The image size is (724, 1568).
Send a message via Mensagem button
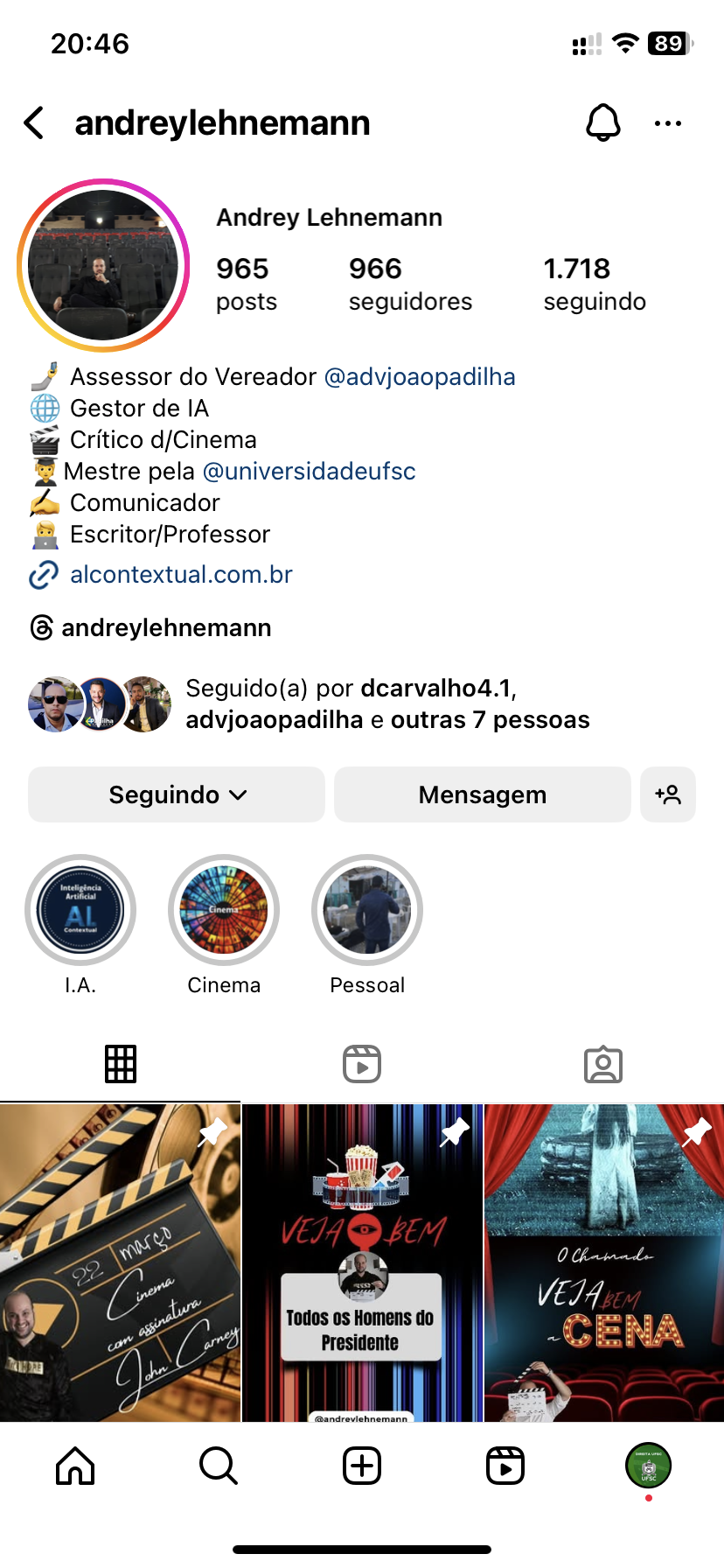click(x=482, y=794)
